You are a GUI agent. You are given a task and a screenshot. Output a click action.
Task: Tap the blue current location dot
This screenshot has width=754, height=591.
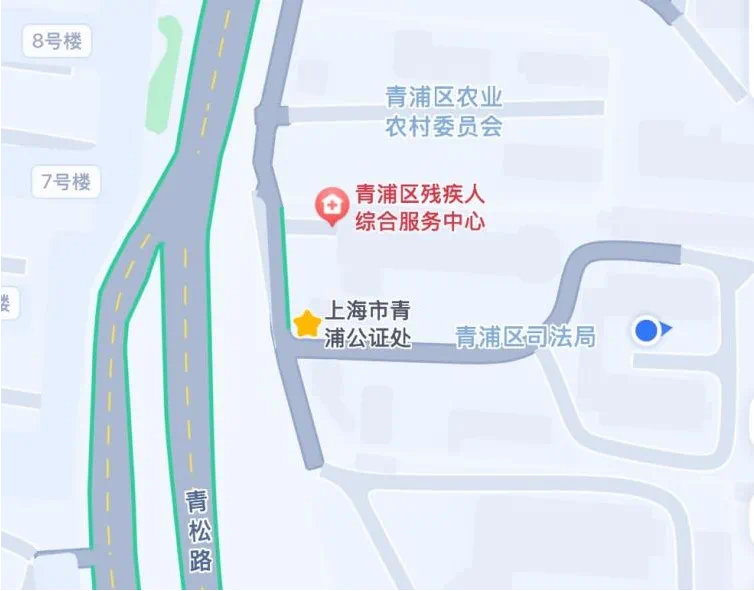coord(647,329)
